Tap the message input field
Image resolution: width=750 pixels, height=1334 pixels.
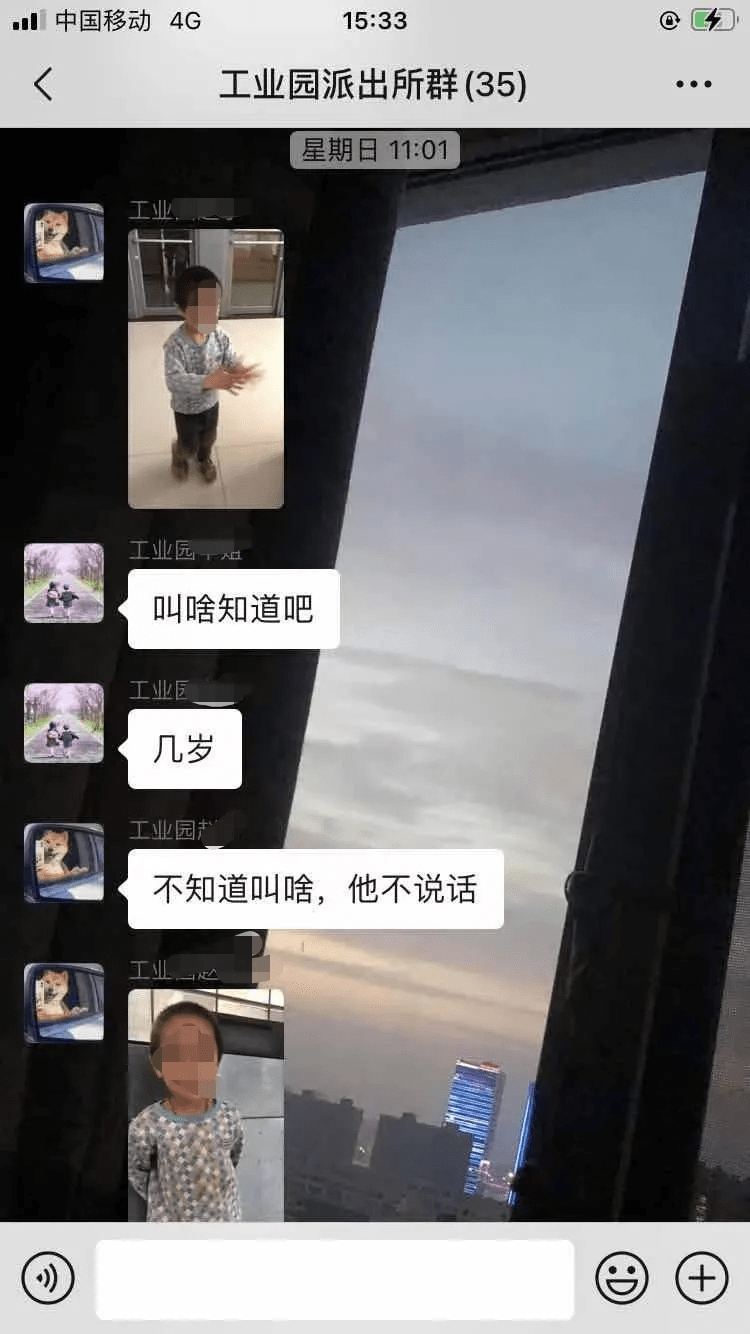[335, 1279]
